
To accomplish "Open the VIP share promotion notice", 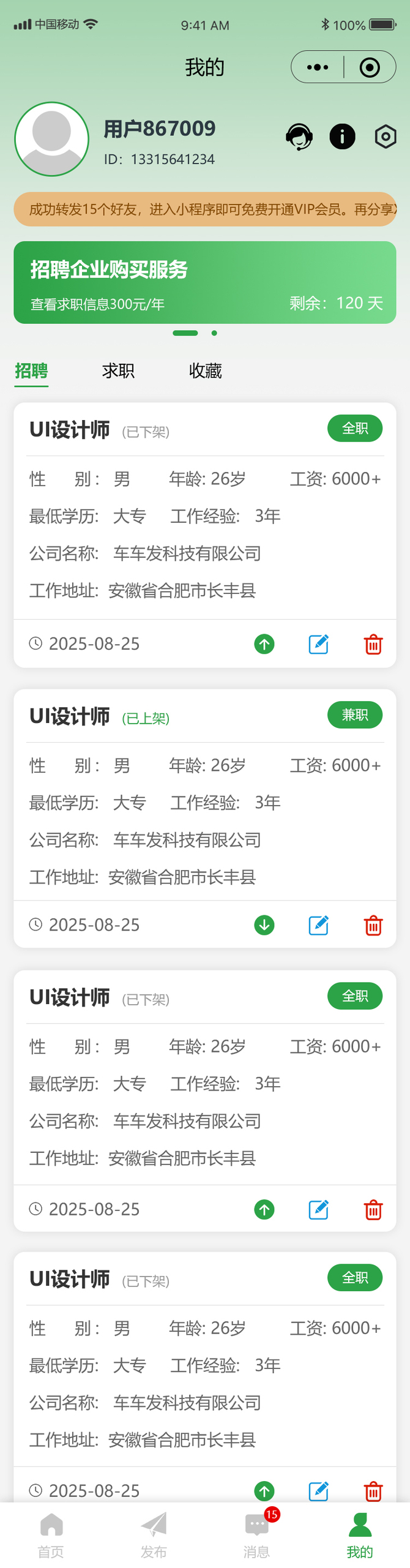I will click(x=205, y=209).
